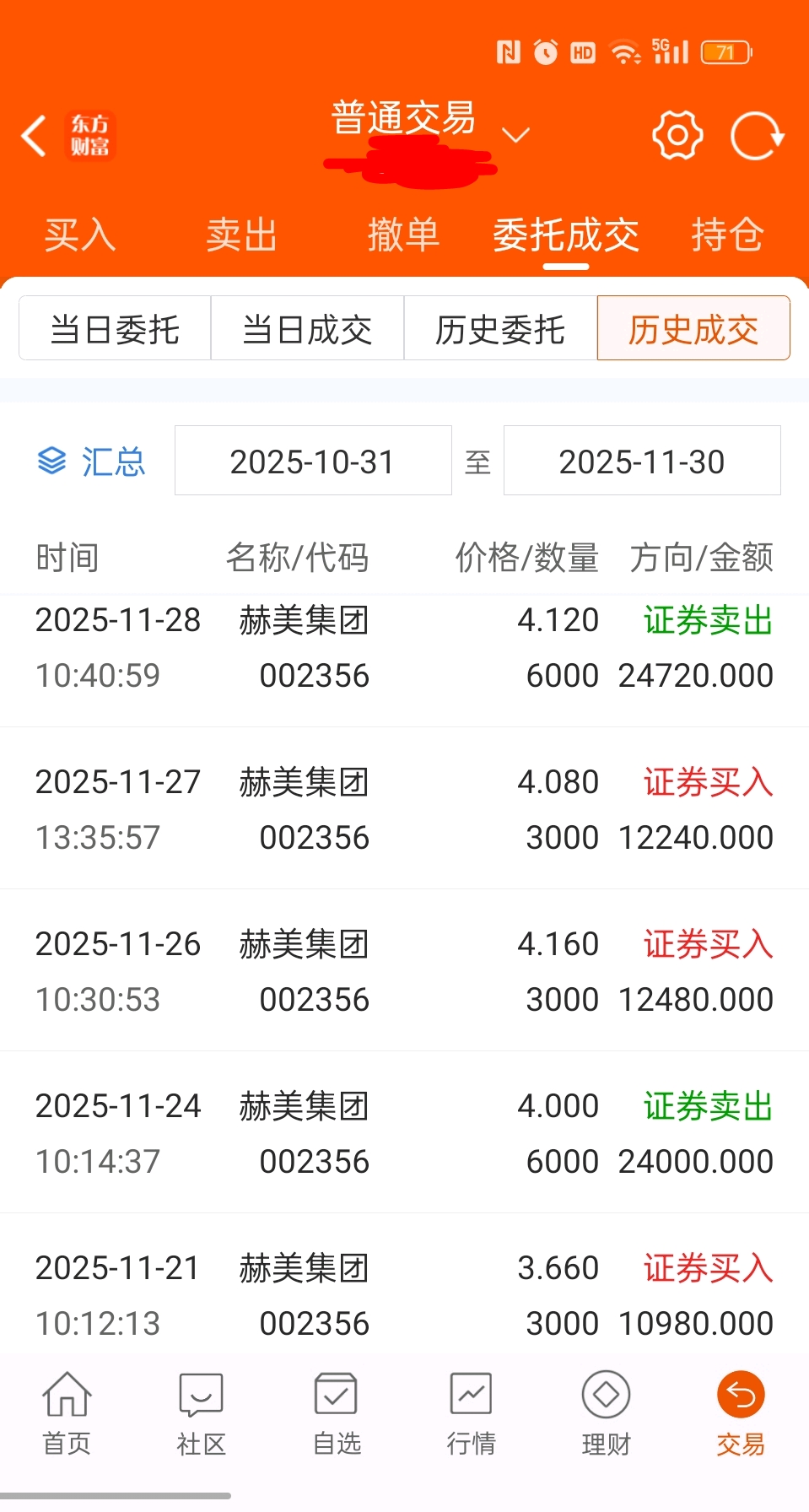This screenshot has height=1512, width=809.
Task: Open the 撤单 tab
Action: [x=403, y=235]
